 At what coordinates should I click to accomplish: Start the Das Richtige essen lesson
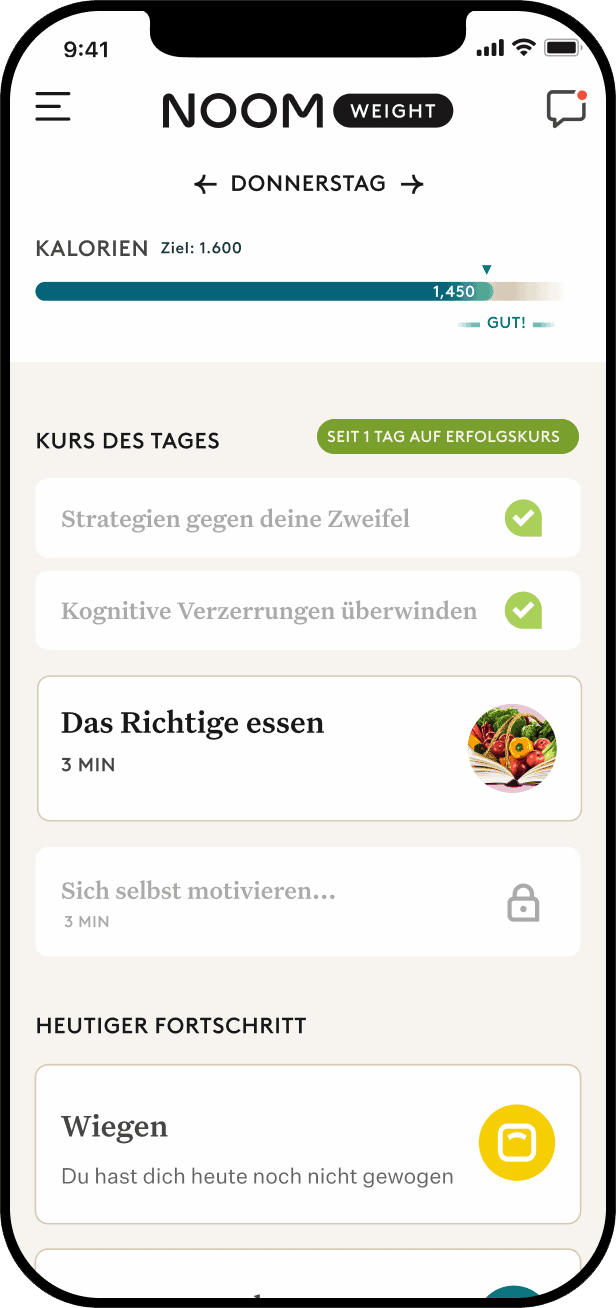click(308, 748)
